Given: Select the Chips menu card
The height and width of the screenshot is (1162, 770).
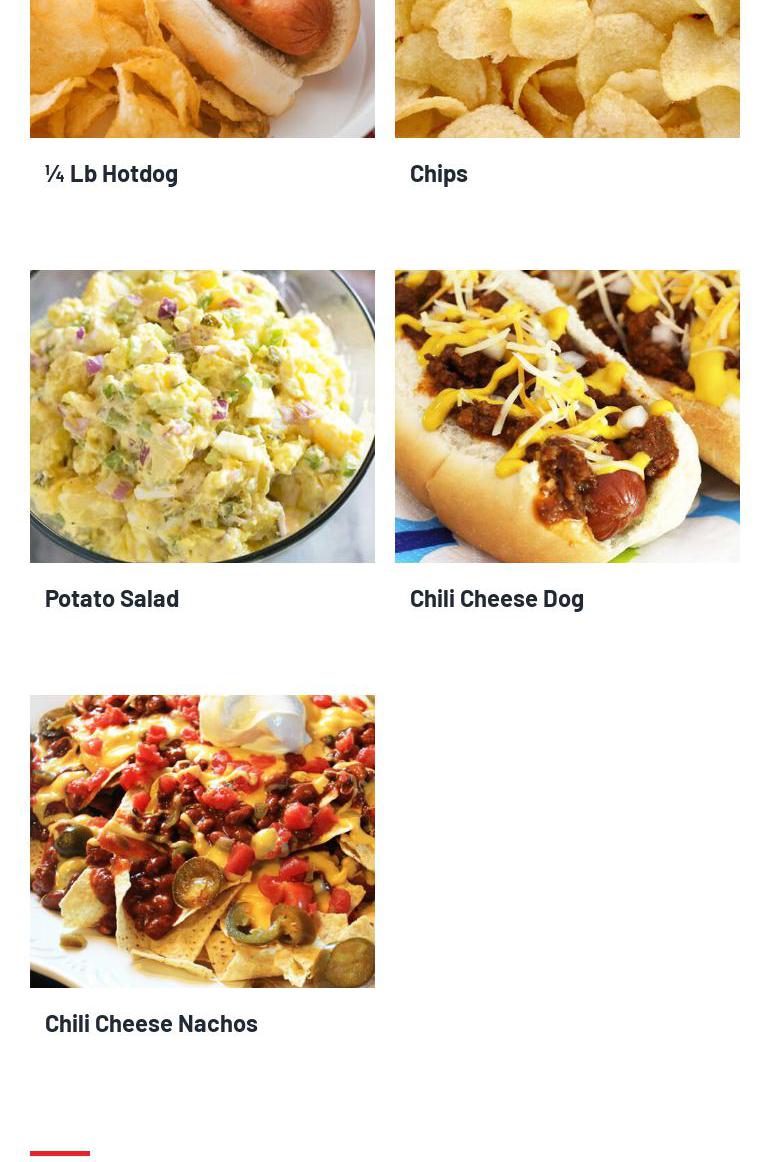Looking at the screenshot, I should (x=439, y=173).
